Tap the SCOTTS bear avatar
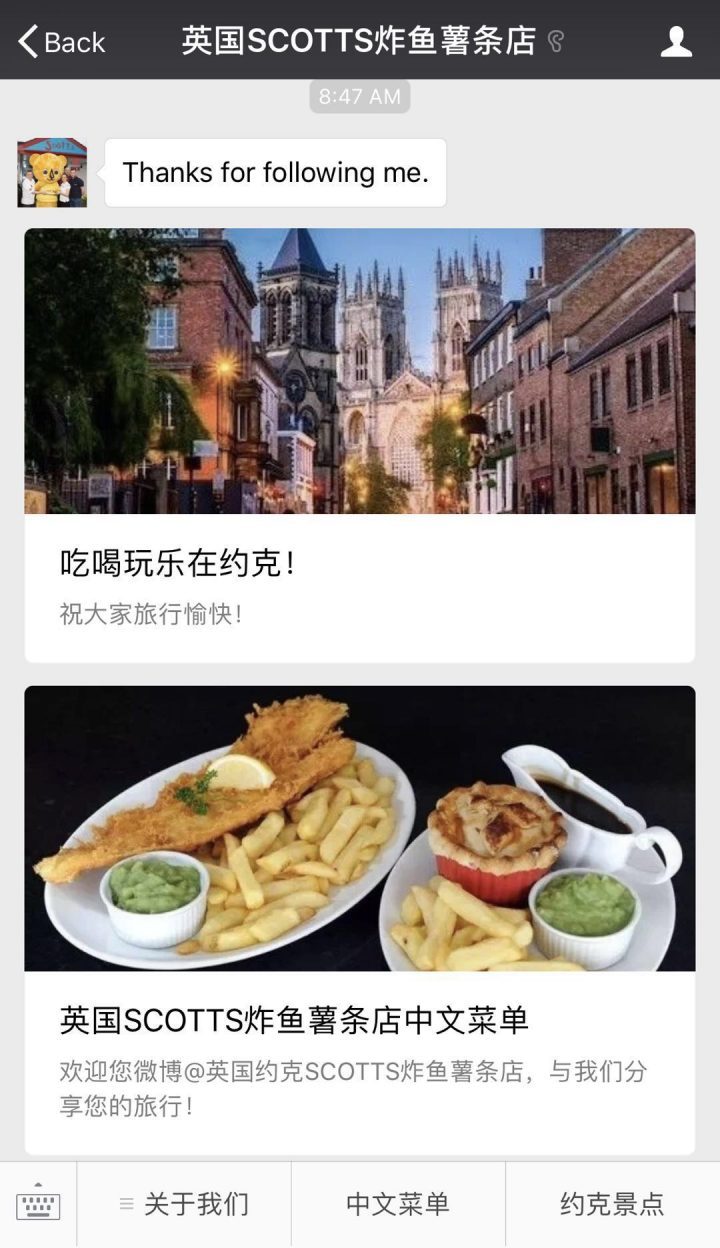The height and width of the screenshot is (1248, 720). [x=52, y=173]
